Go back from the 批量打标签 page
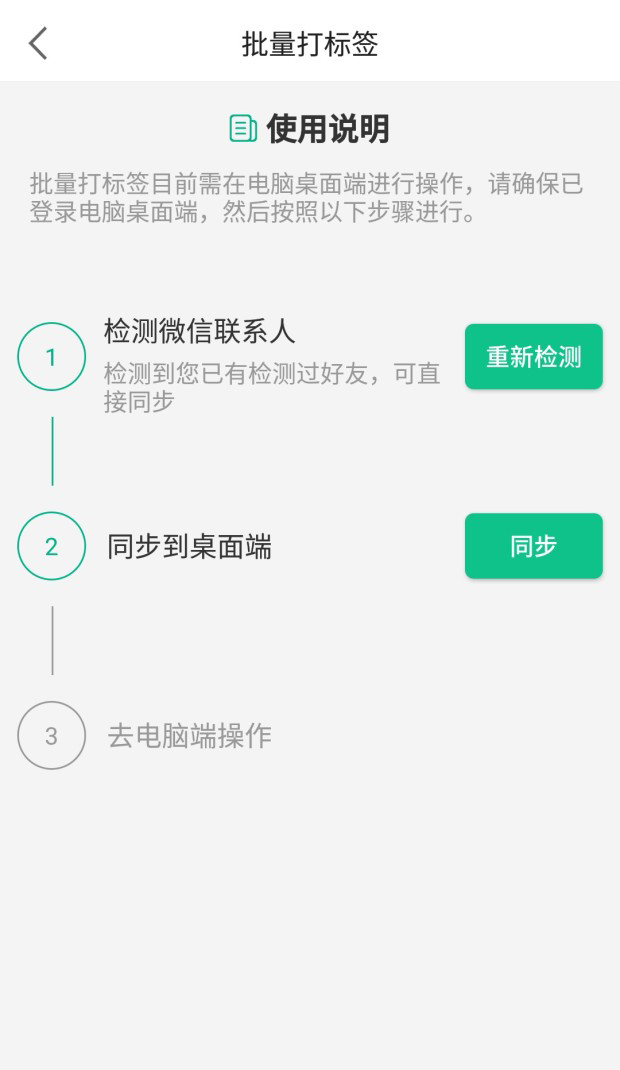Viewport: 620px width, 1070px height. point(38,44)
